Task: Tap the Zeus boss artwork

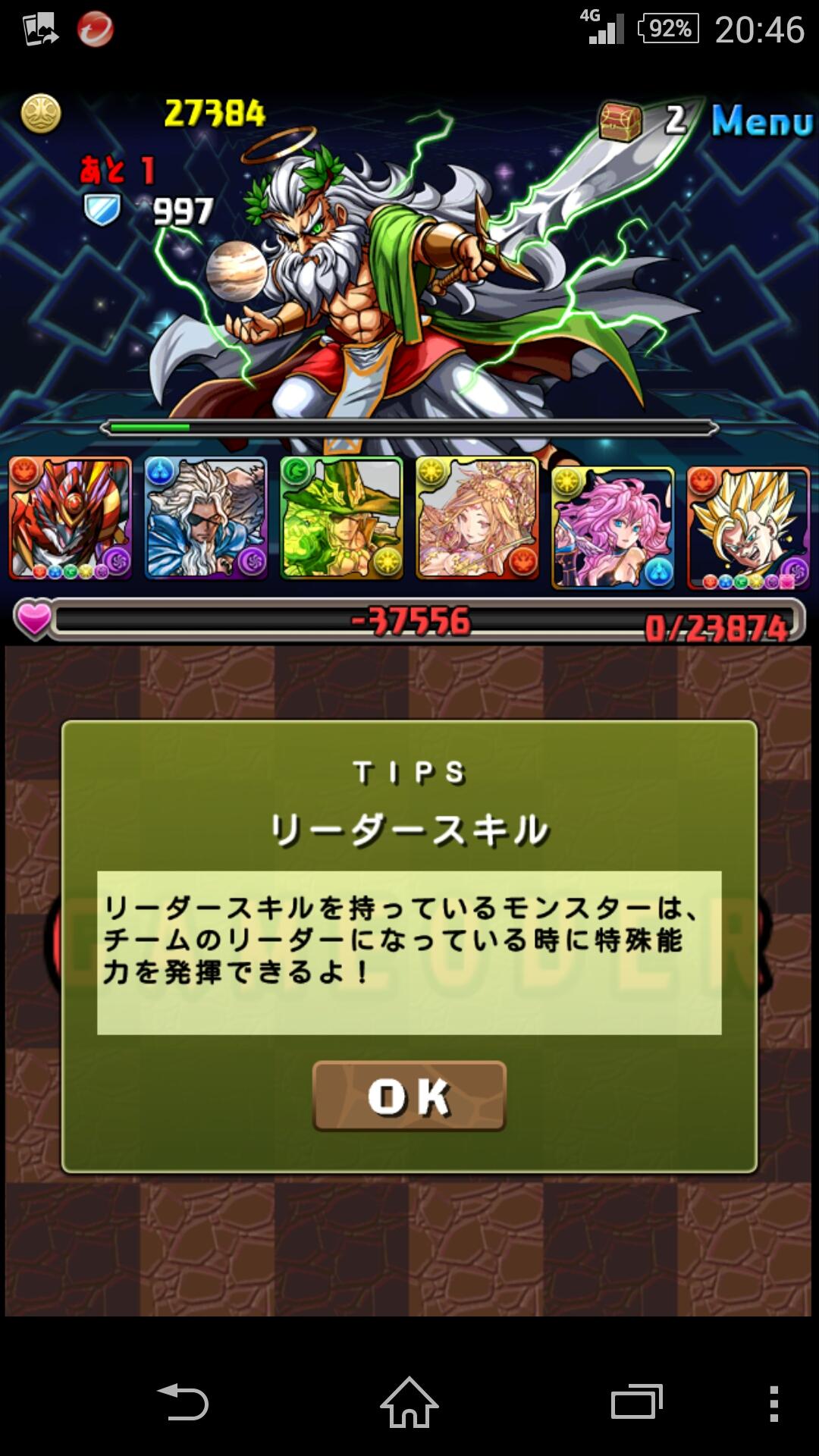Action: 364,281
